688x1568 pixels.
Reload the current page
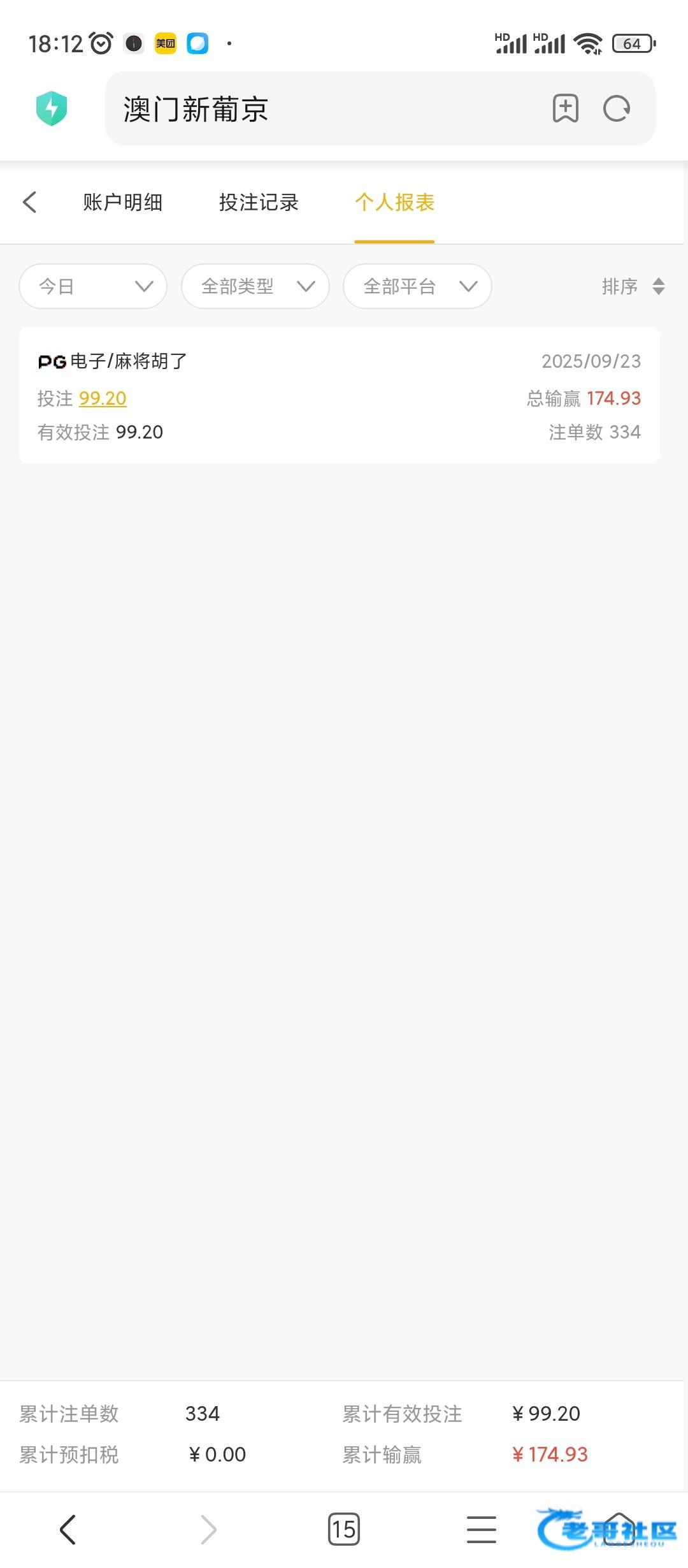pyautogui.click(x=617, y=108)
